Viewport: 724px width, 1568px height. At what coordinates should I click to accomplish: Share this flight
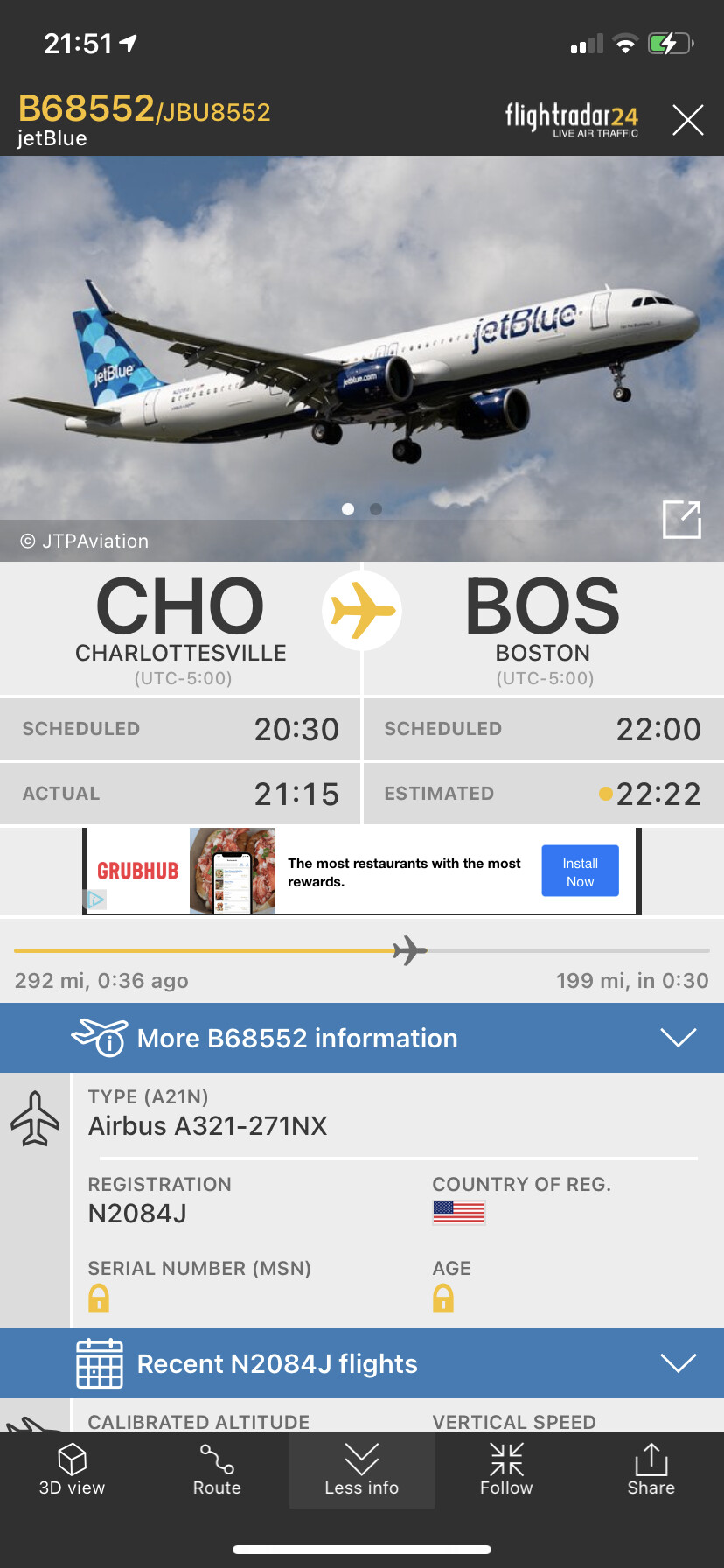(651, 1471)
